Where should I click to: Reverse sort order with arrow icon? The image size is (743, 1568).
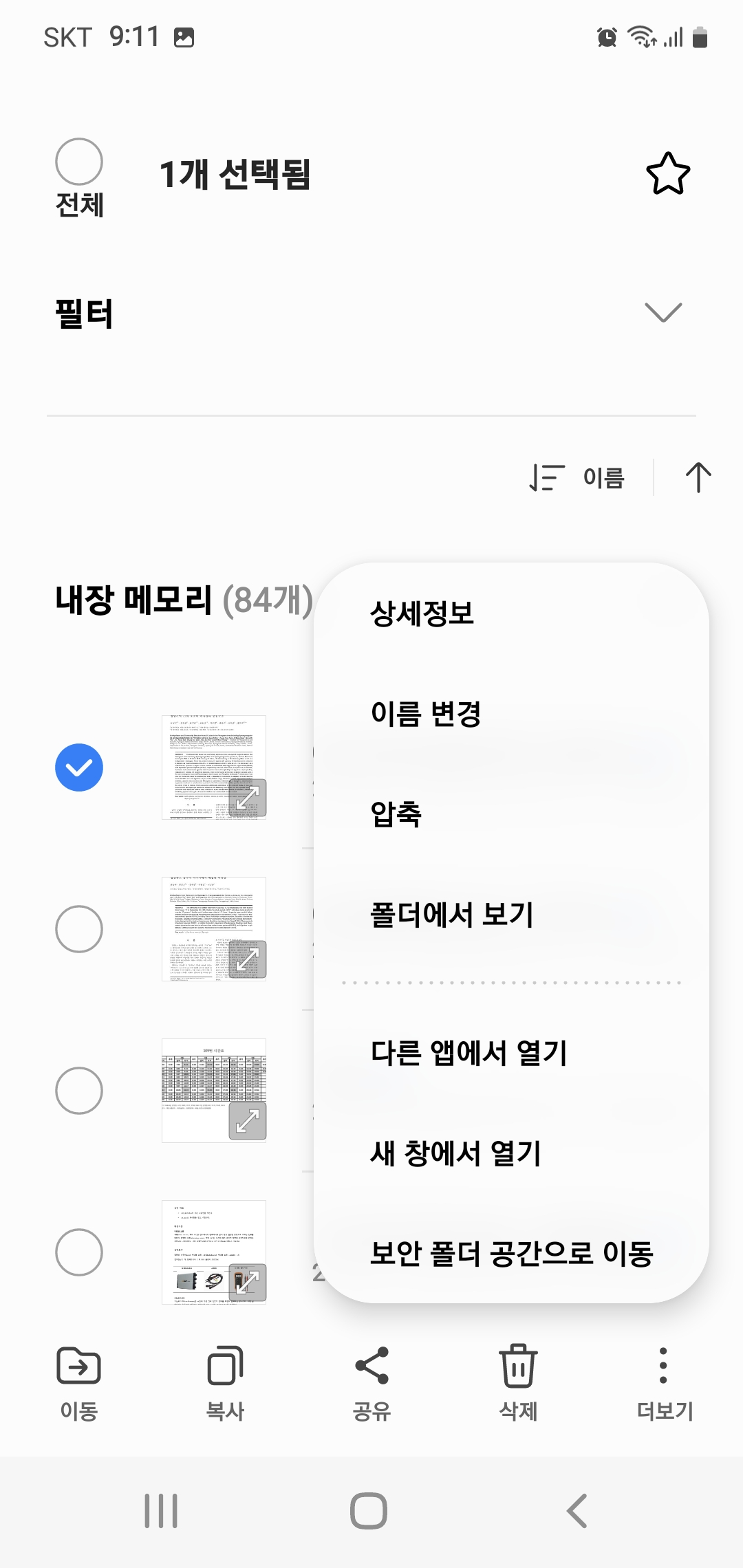pyautogui.click(x=698, y=477)
